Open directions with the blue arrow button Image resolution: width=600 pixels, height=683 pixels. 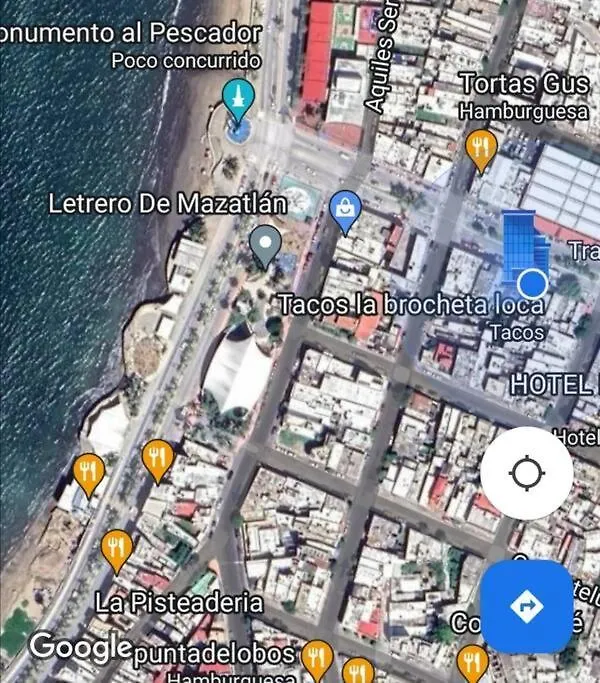pyautogui.click(x=526, y=606)
